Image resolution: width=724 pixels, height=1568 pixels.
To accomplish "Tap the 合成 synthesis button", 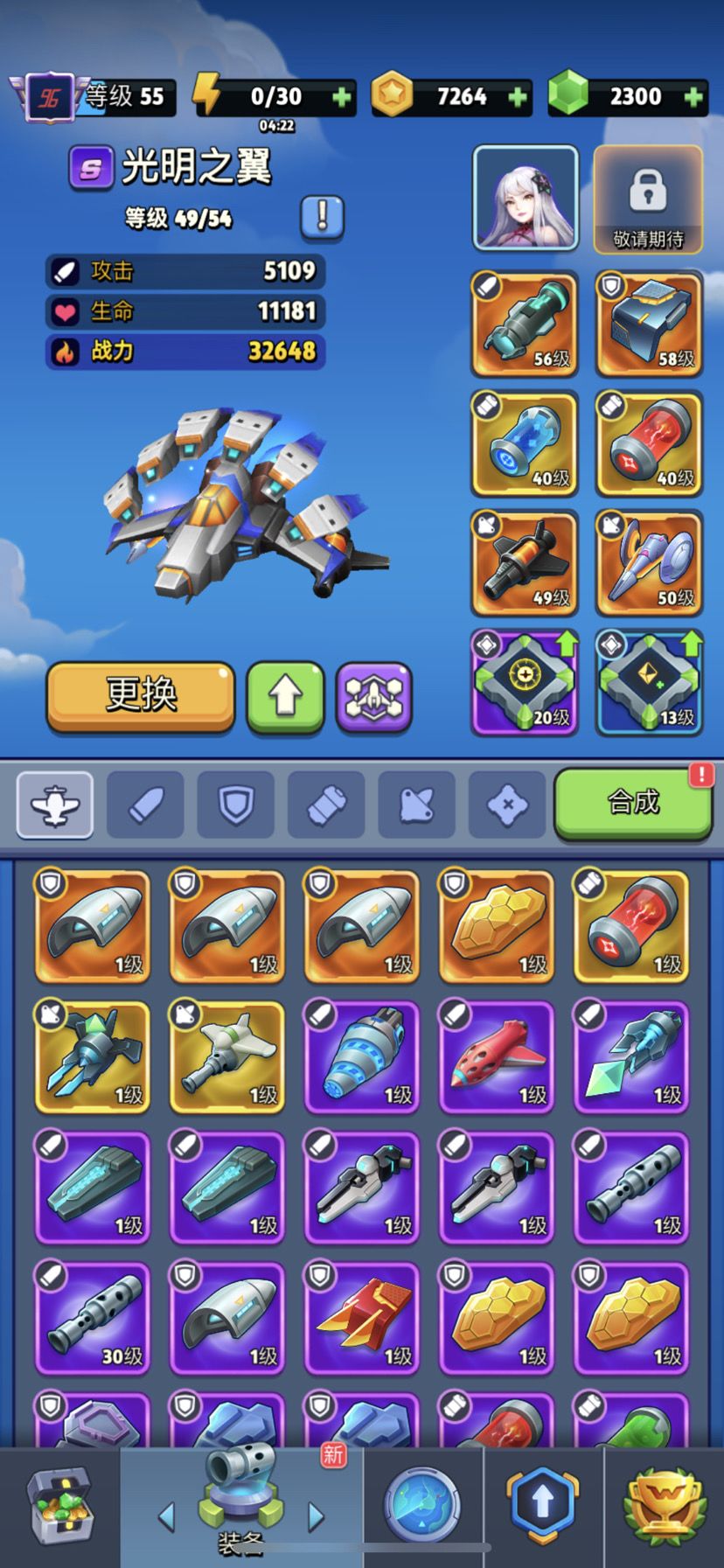I will [x=633, y=803].
